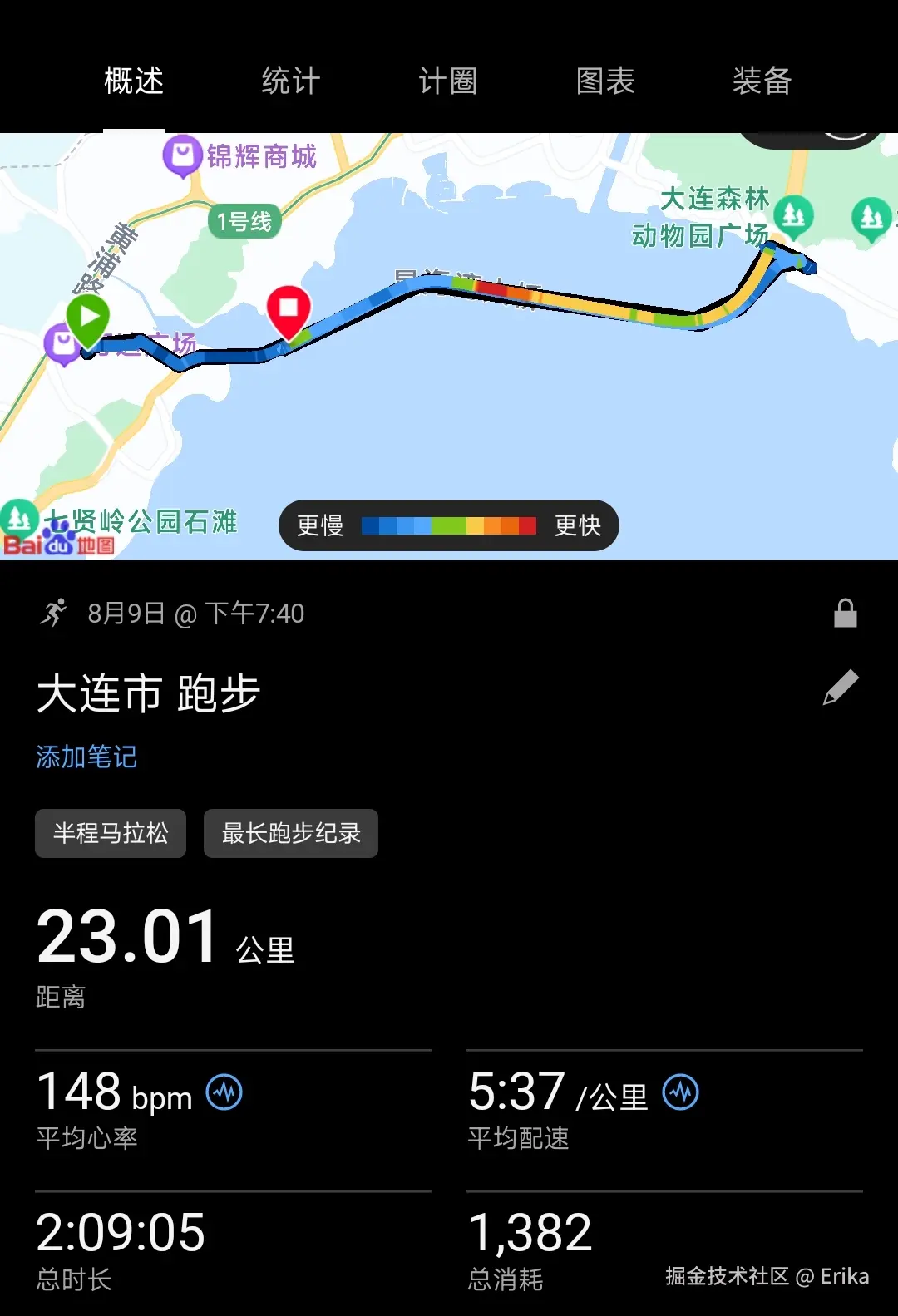Toggle the privacy lock for this activity
Screen dimensions: 898x1316
846,614
